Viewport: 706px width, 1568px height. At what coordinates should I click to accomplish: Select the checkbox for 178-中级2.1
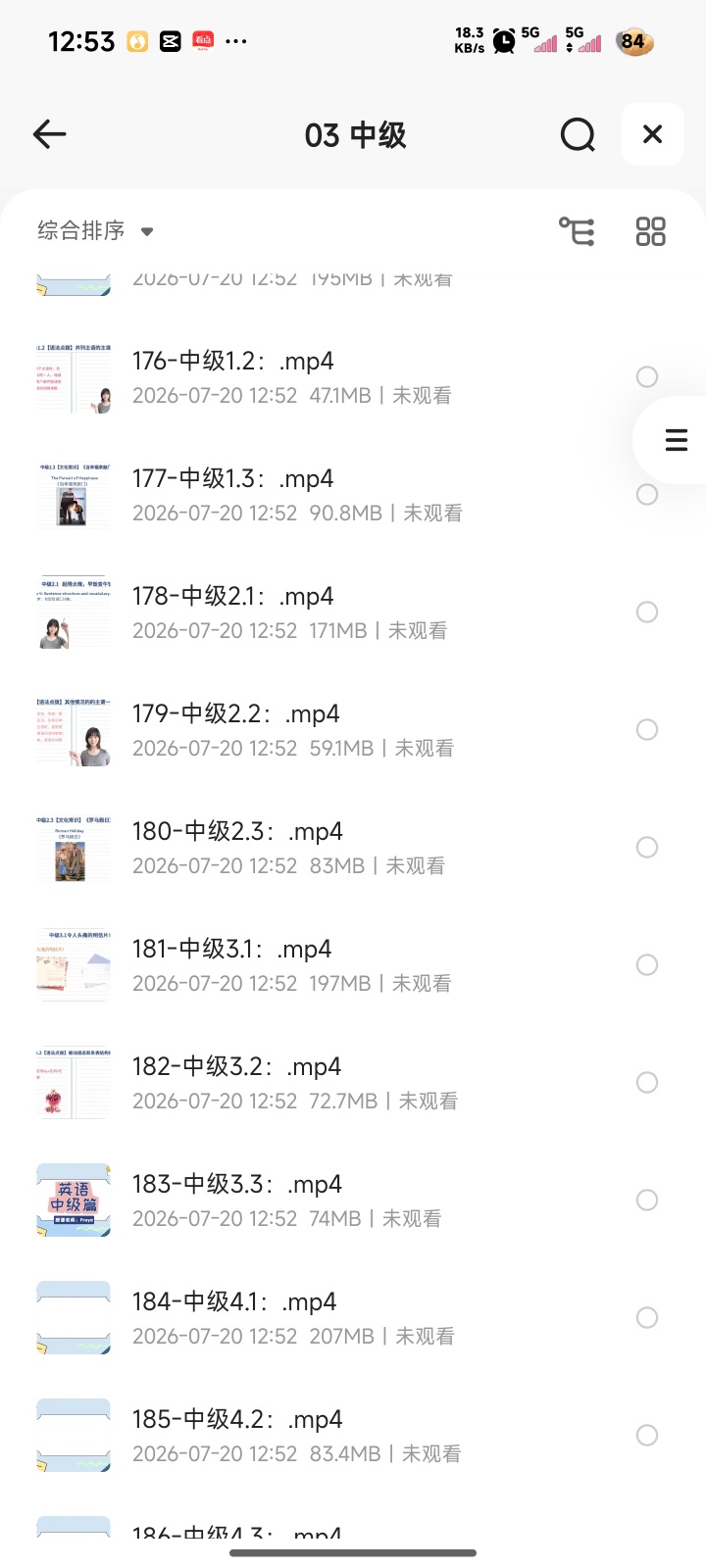coord(647,612)
